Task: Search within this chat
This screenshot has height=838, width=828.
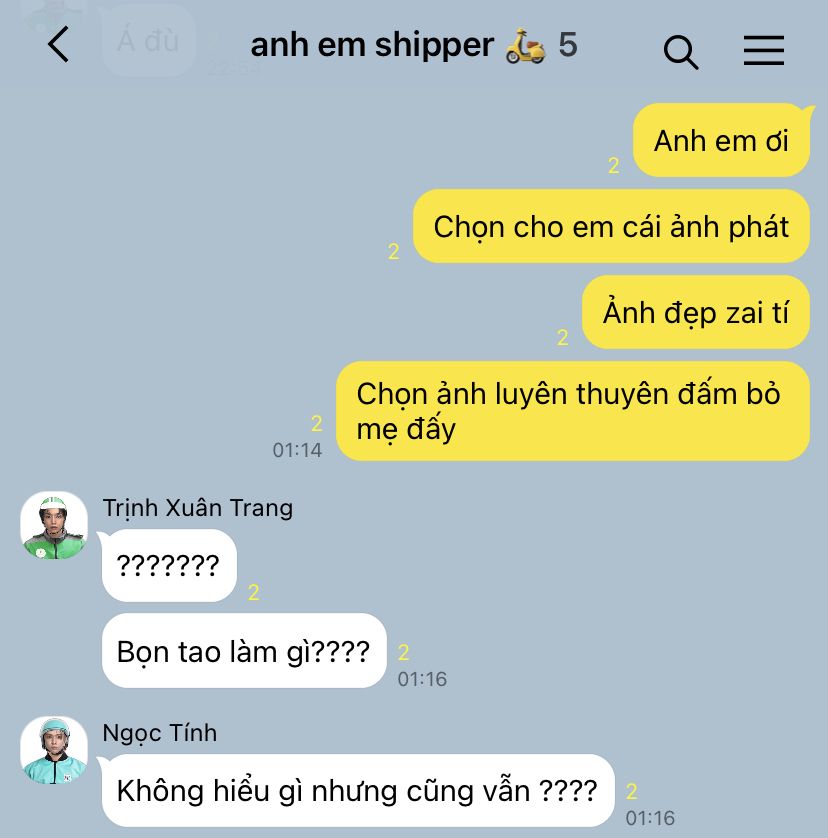Action: (x=680, y=50)
